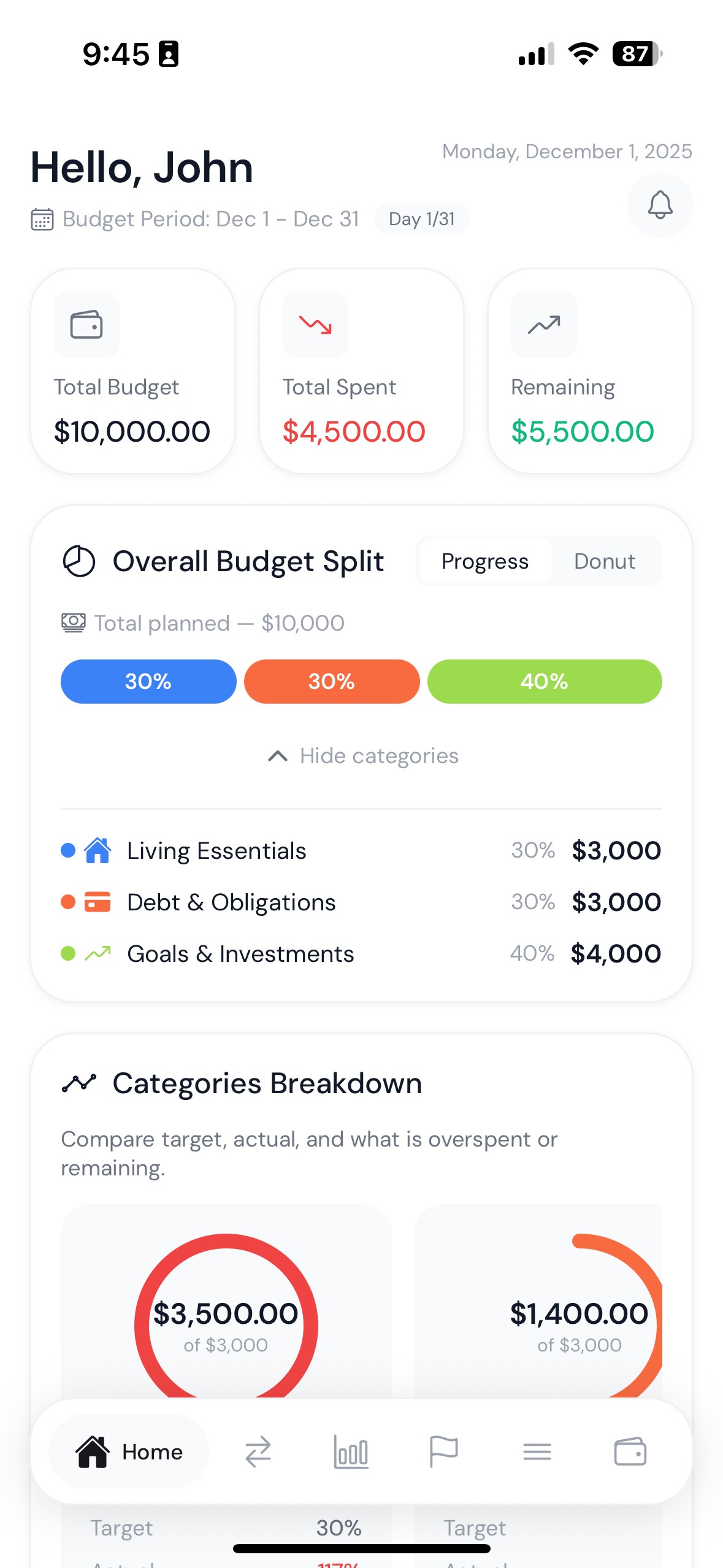
Task: Tap the notification bell icon
Action: [660, 206]
